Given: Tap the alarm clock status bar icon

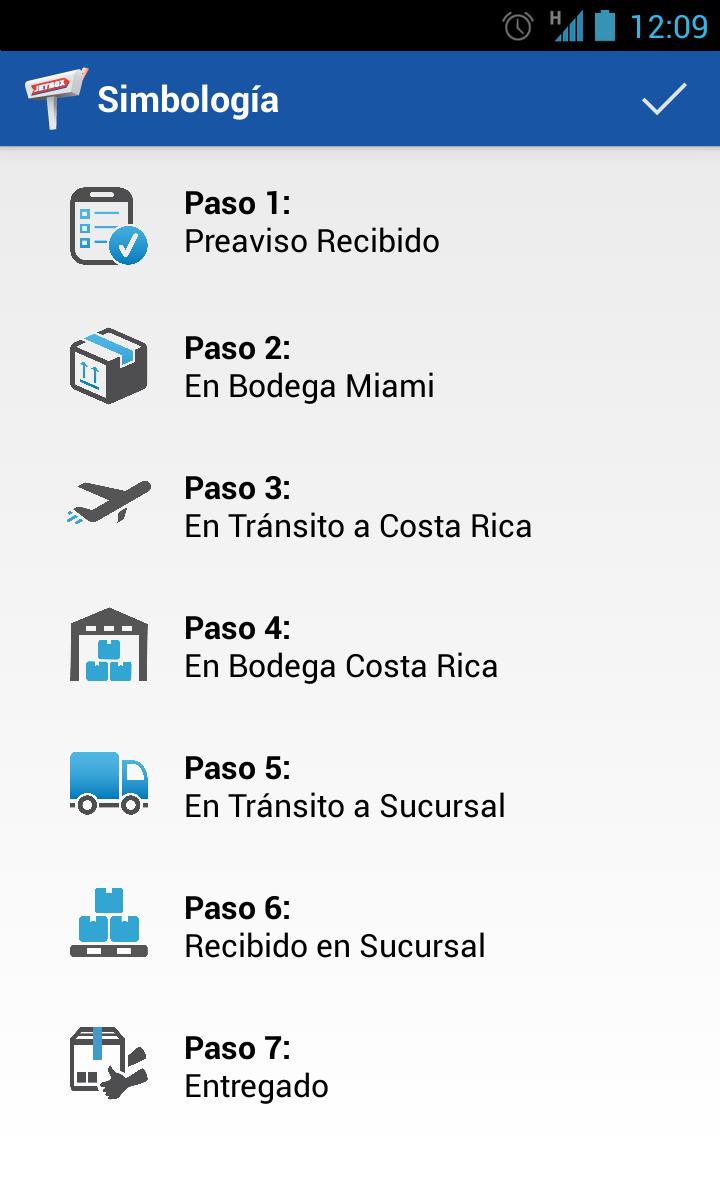Looking at the screenshot, I should point(519,28).
